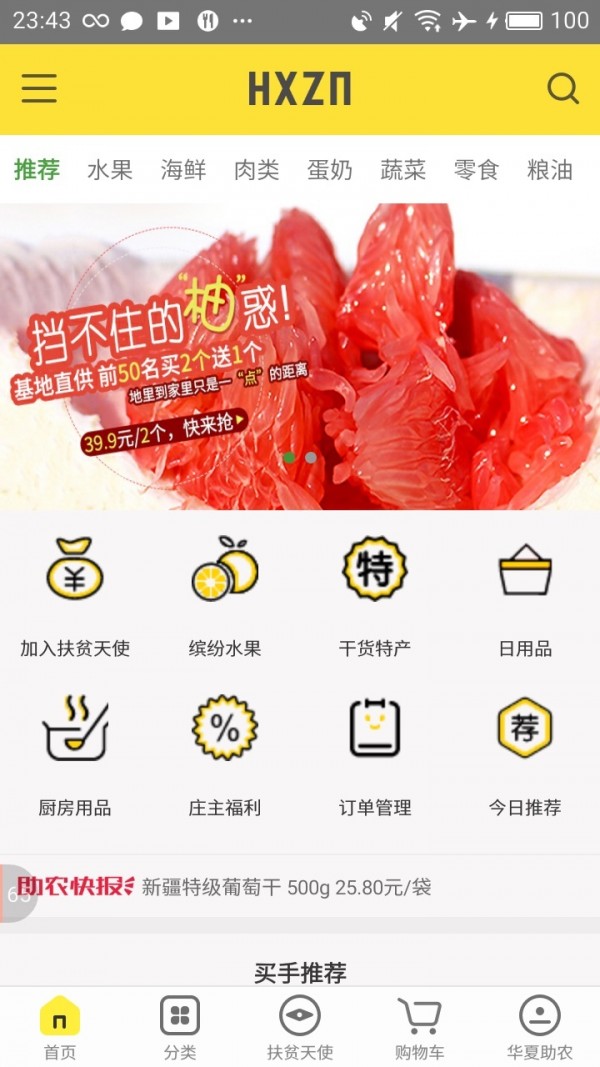
Task: View 今日推荐 picks
Action: (x=525, y=755)
